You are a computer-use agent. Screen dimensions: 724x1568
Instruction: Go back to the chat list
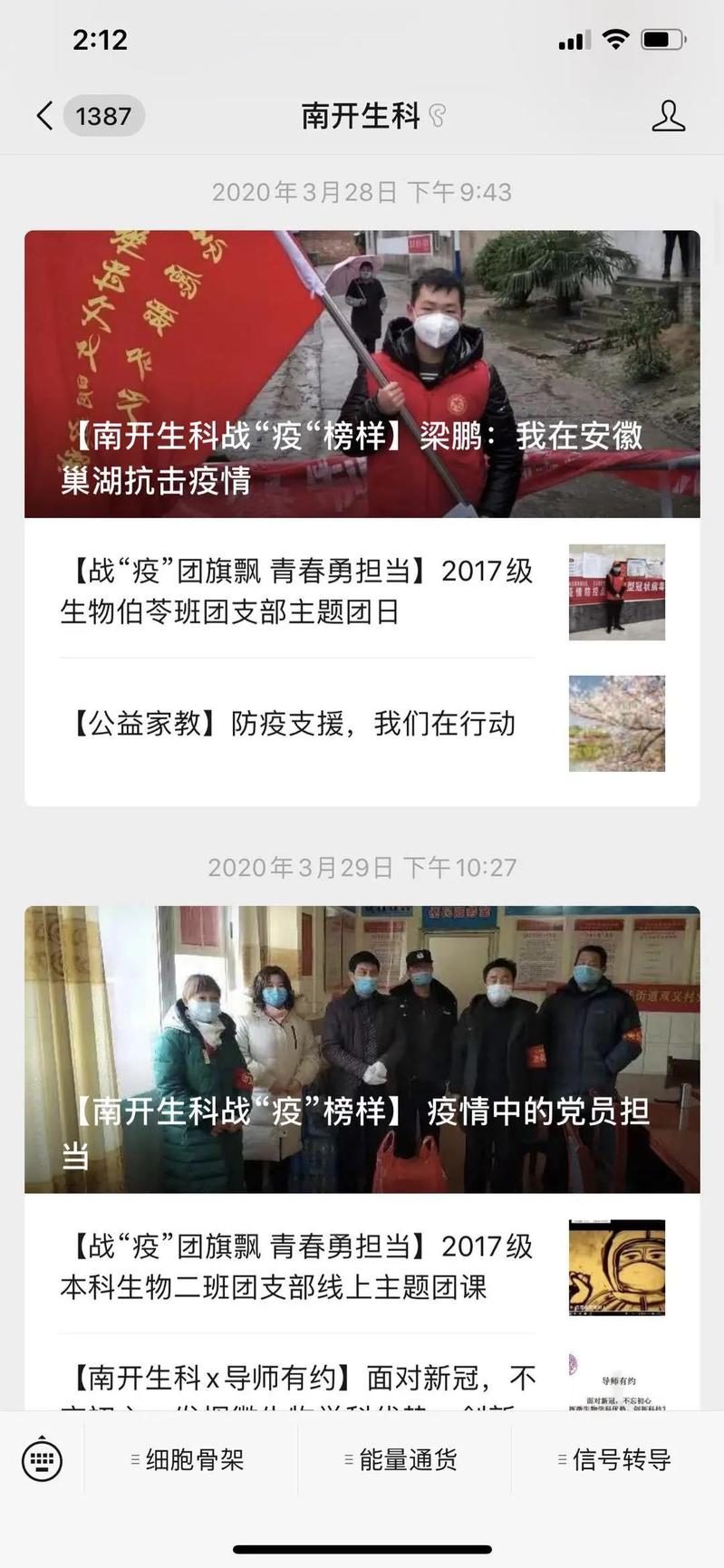tap(45, 116)
